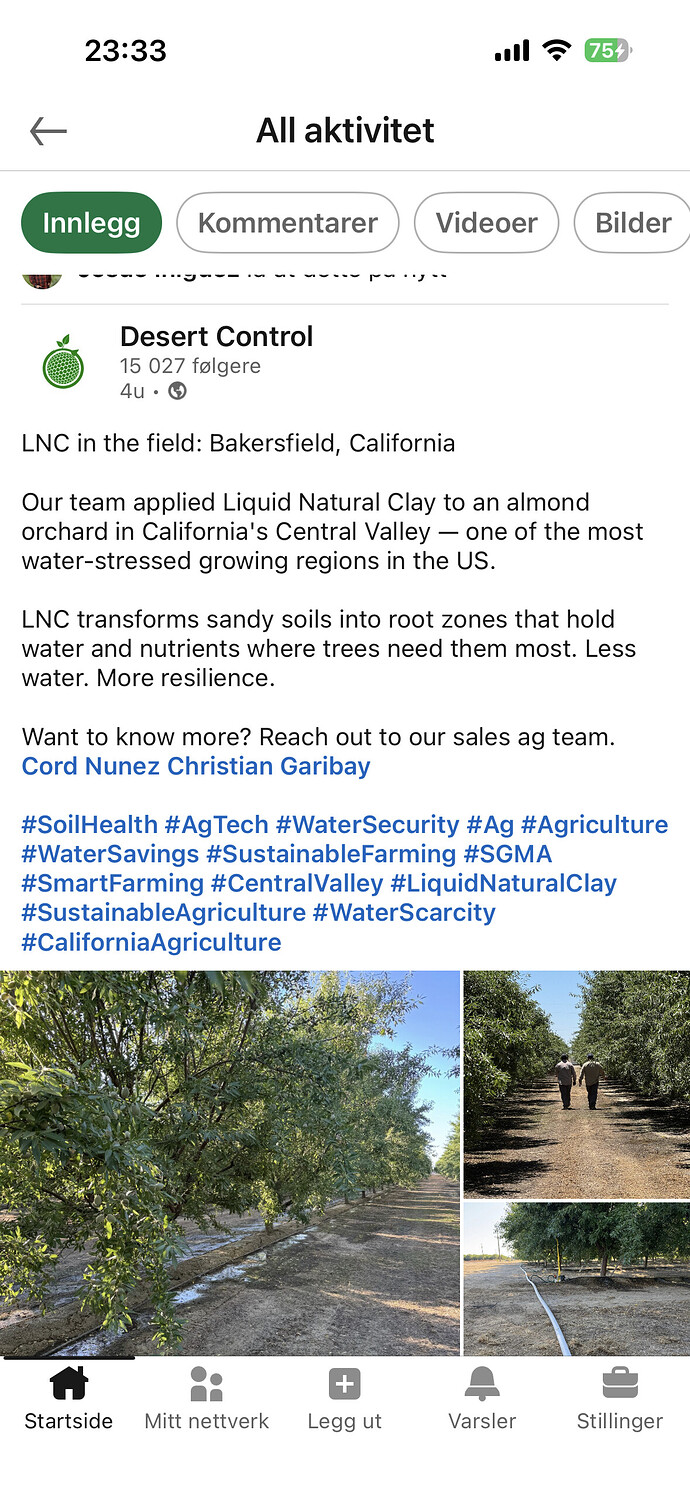This screenshot has width=690, height=1495.
Task: Switch to the Kommentarer filter
Action: 288,222
